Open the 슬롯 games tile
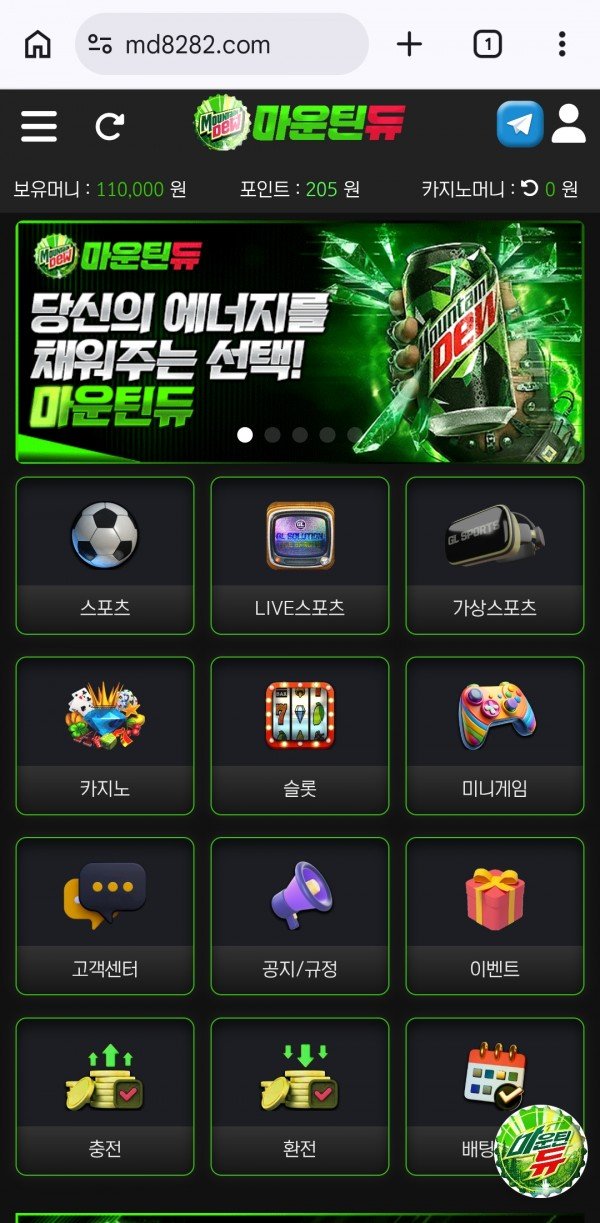 point(300,735)
